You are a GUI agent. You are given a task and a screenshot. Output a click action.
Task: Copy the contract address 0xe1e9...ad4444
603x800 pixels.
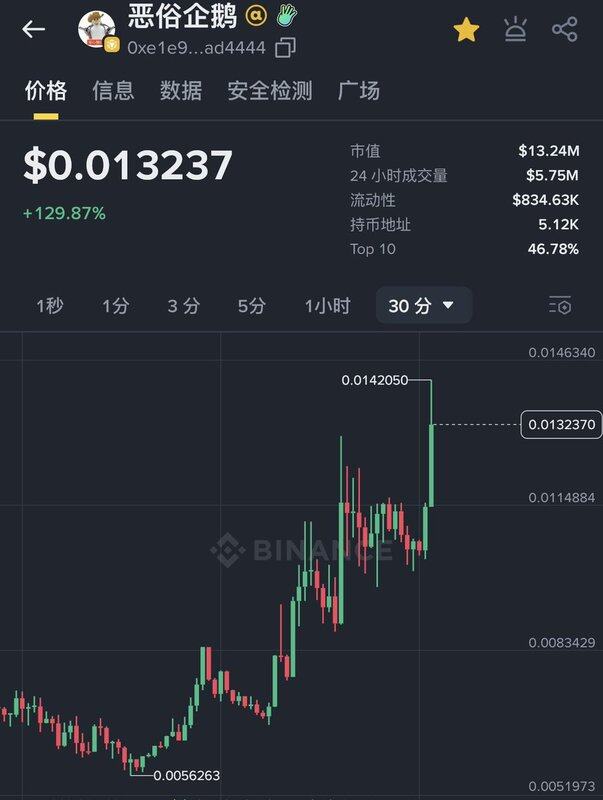coord(285,47)
